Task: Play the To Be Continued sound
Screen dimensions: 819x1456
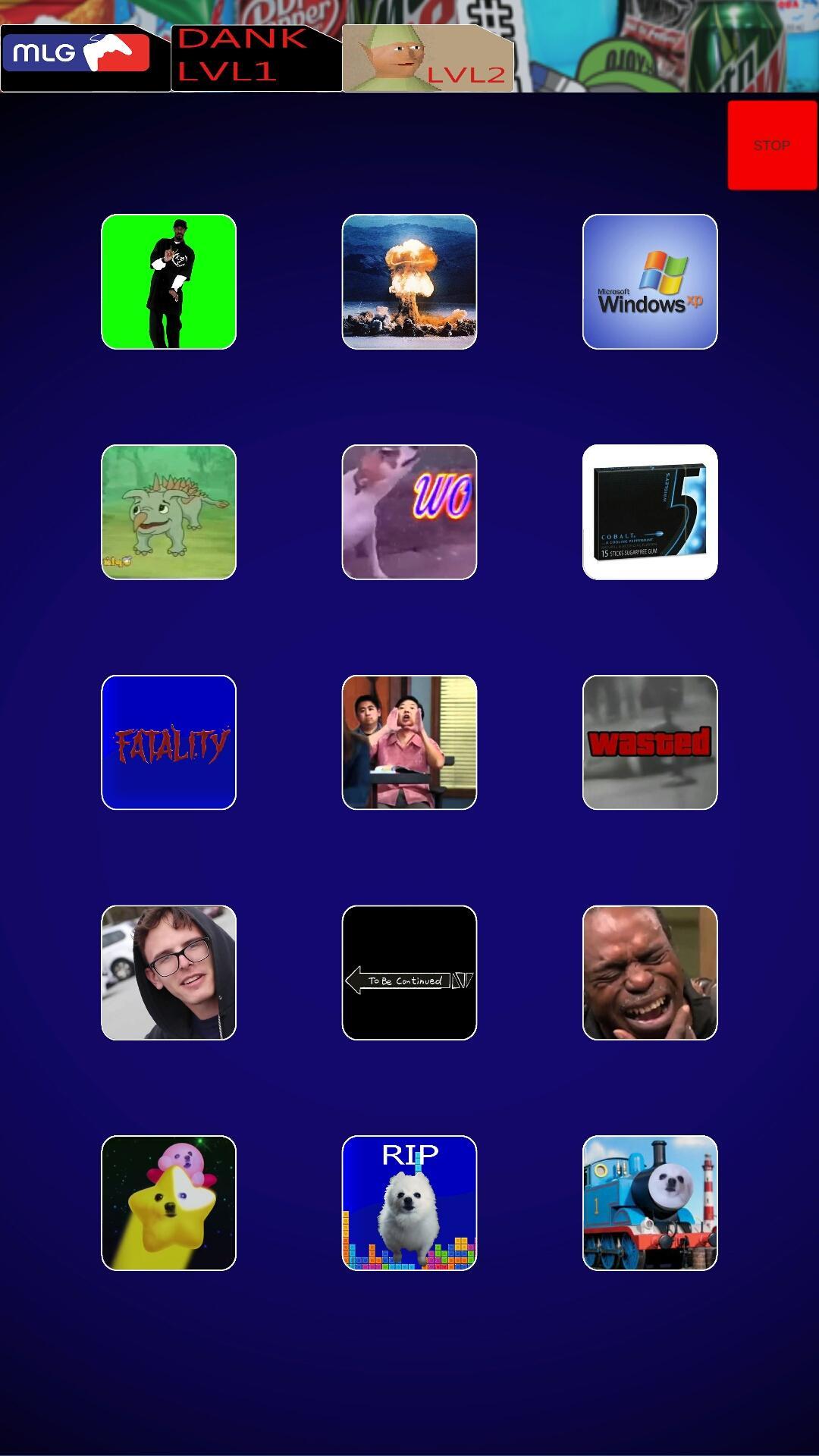Action: [409, 973]
